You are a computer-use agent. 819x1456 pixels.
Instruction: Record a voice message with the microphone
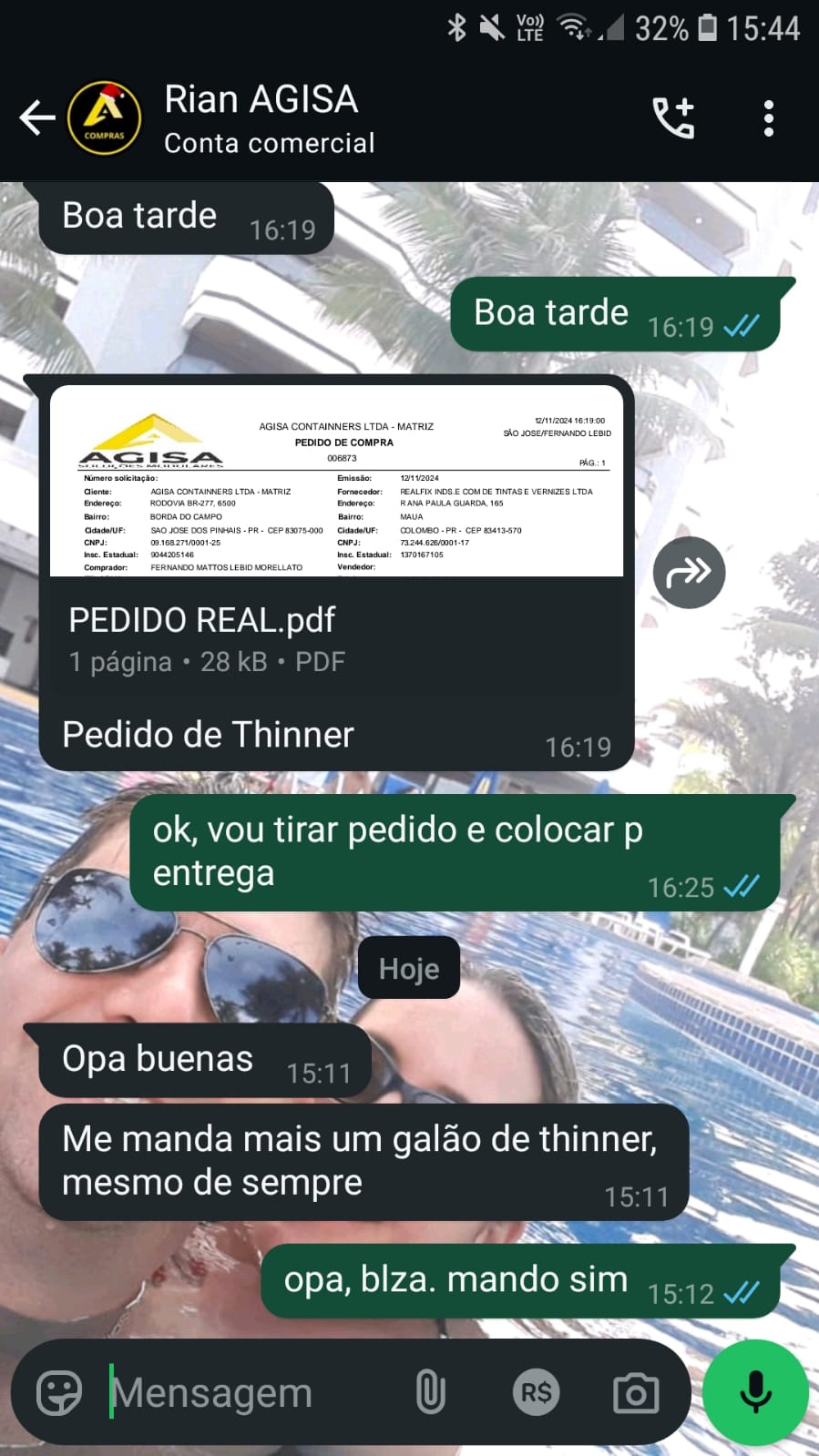[x=755, y=1392]
